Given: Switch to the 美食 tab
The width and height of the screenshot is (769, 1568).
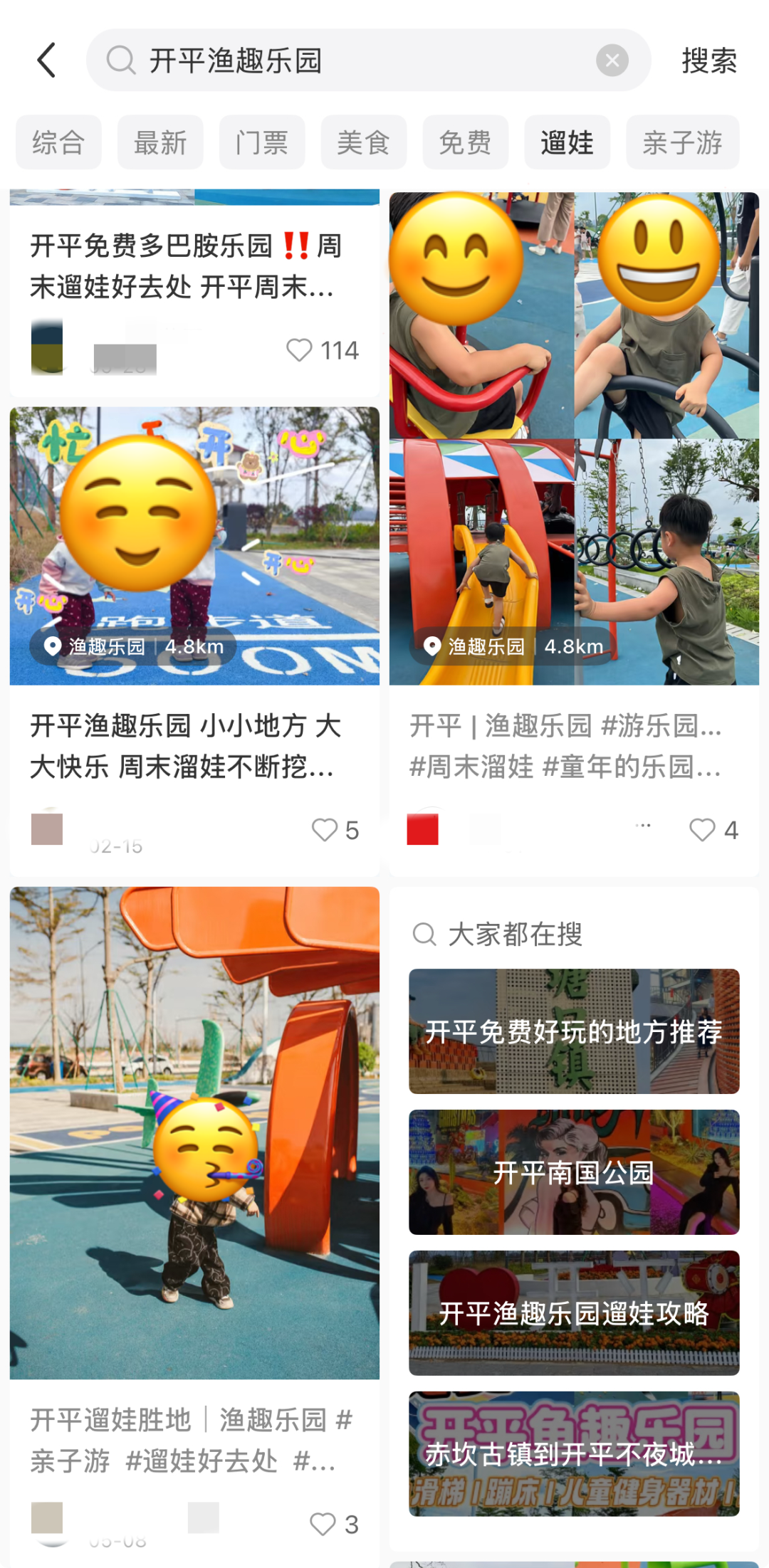Looking at the screenshot, I should [x=363, y=142].
